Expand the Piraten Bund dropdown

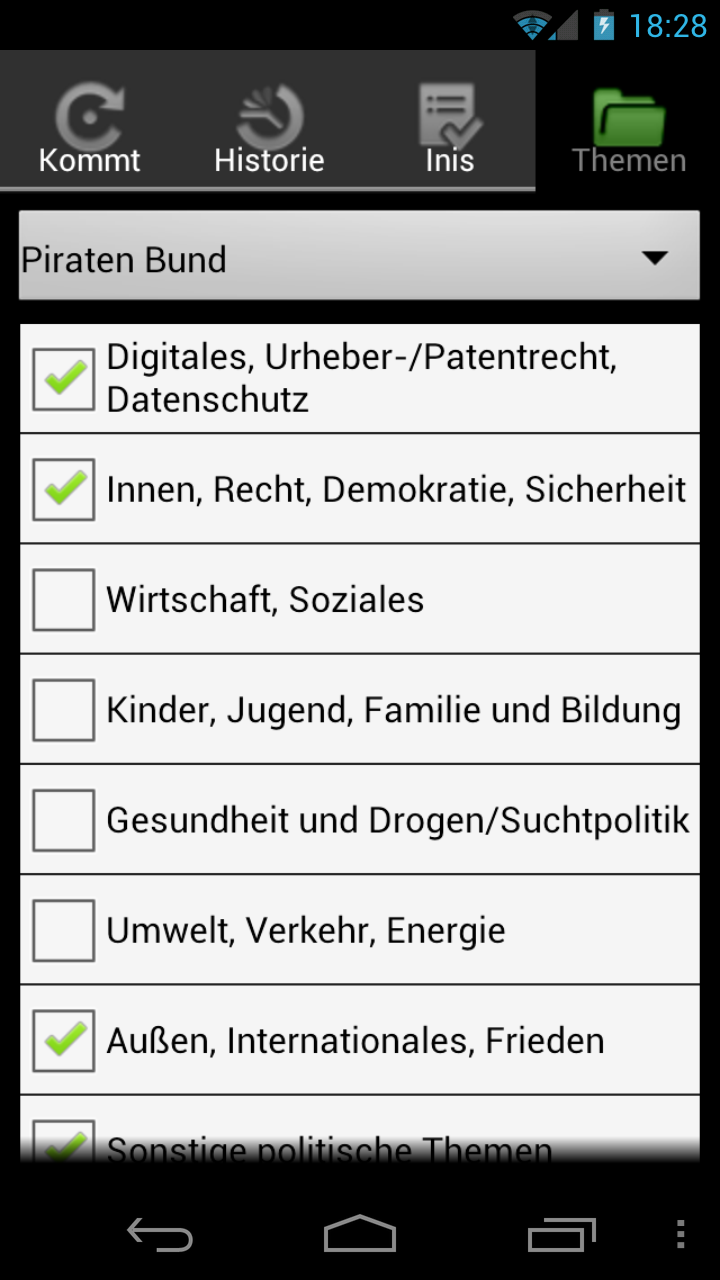point(359,257)
